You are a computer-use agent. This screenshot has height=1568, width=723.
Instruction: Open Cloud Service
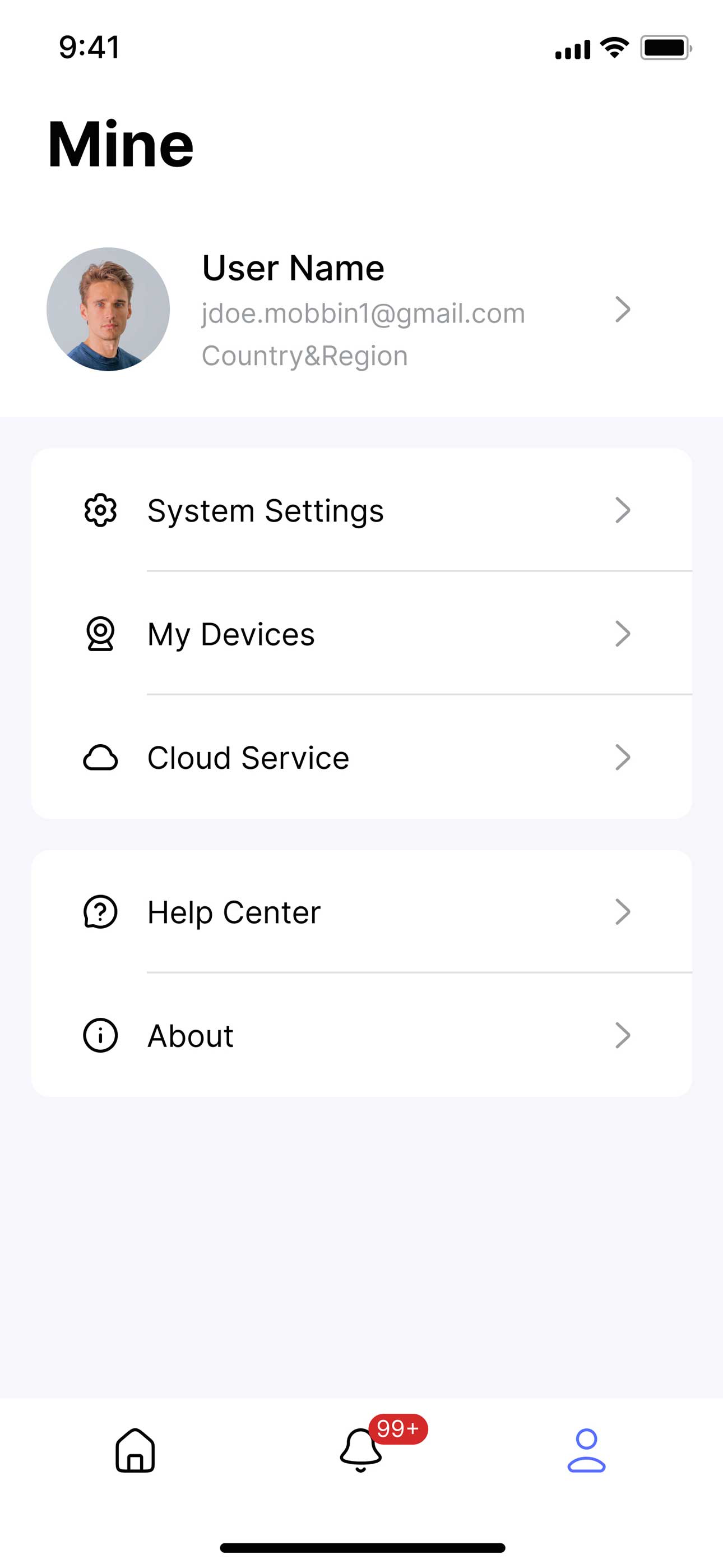click(361, 757)
